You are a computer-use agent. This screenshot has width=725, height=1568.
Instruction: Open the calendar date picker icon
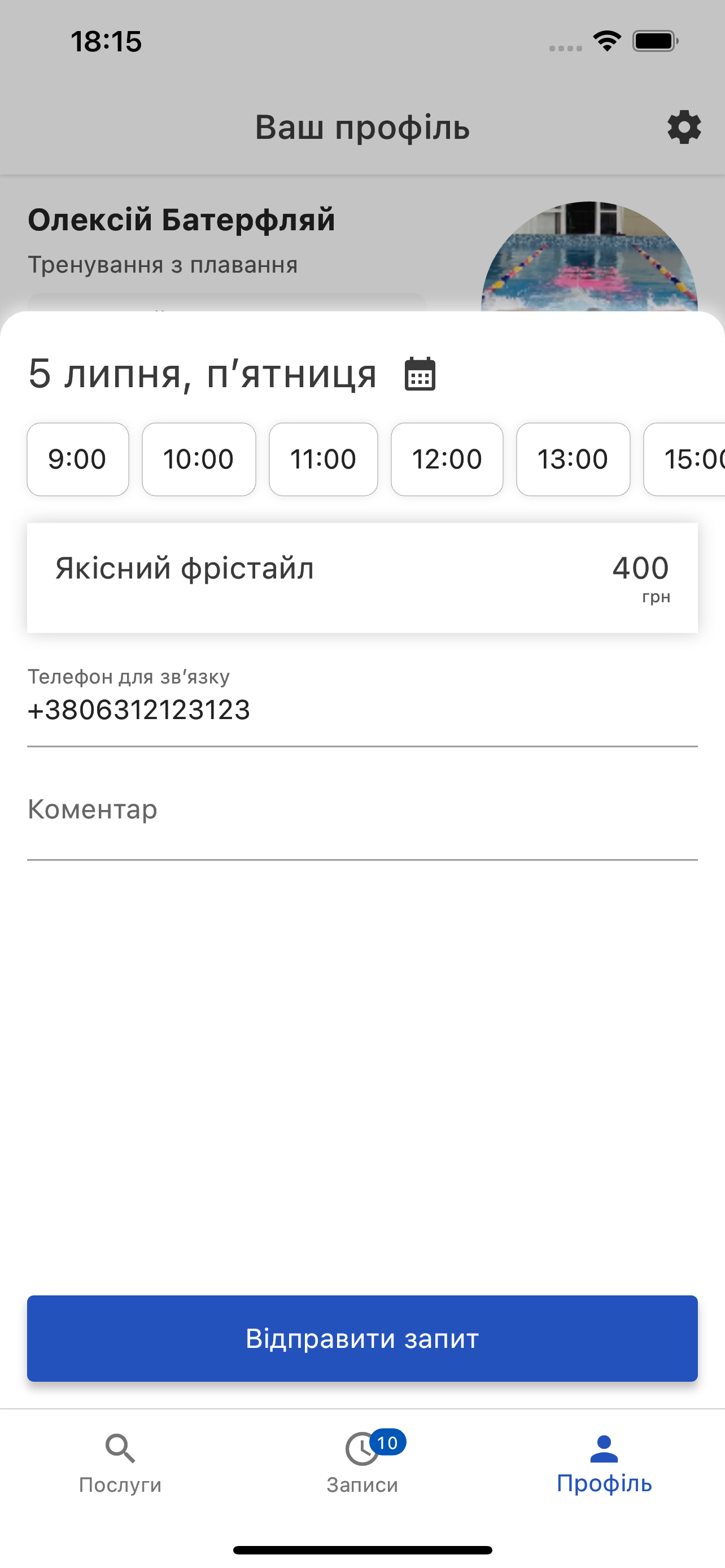[x=420, y=374]
